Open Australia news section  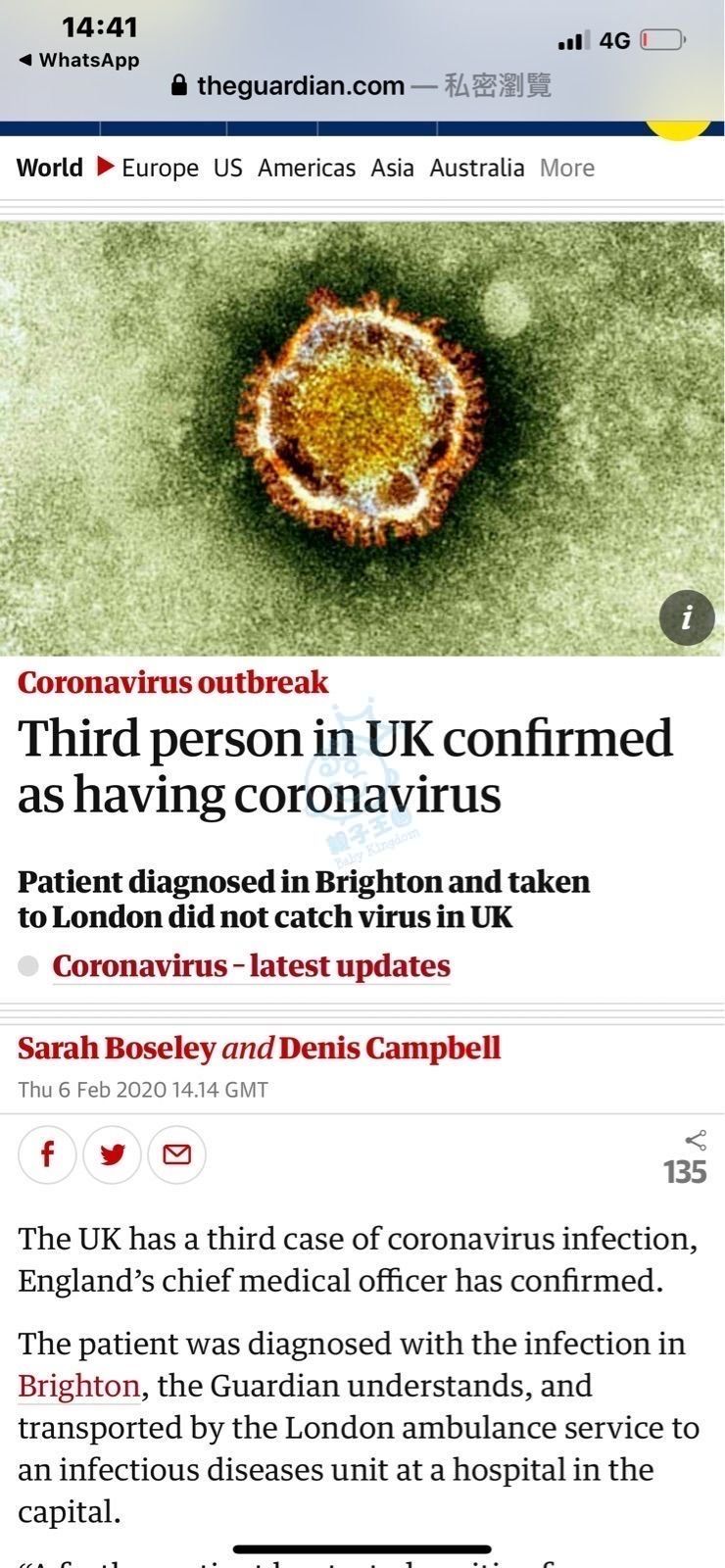[x=476, y=168]
